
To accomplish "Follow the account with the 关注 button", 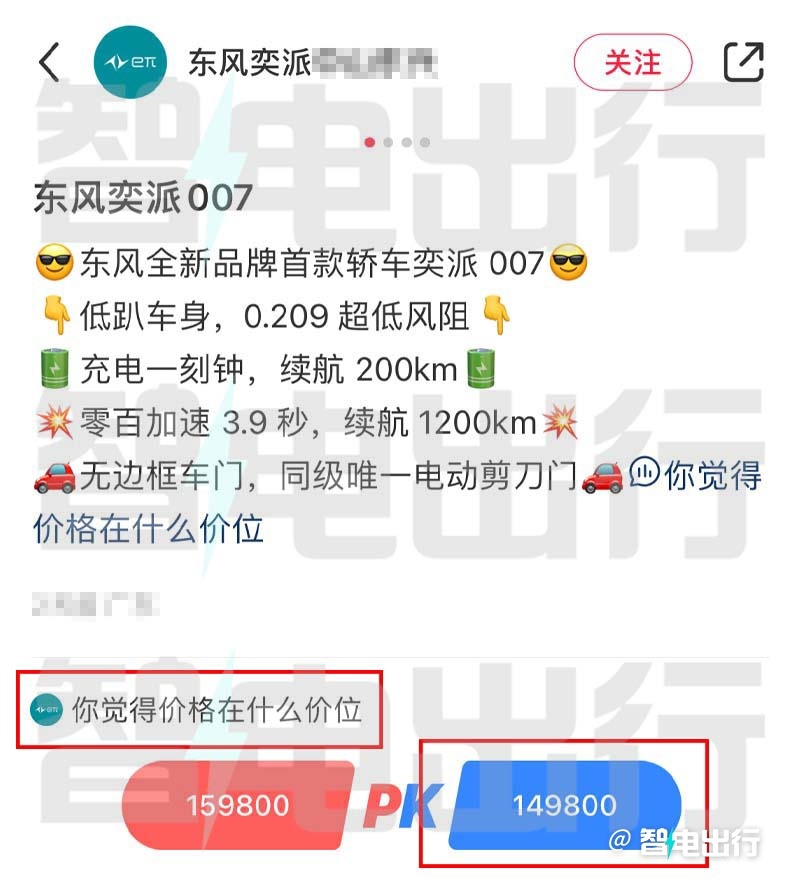I will click(632, 62).
